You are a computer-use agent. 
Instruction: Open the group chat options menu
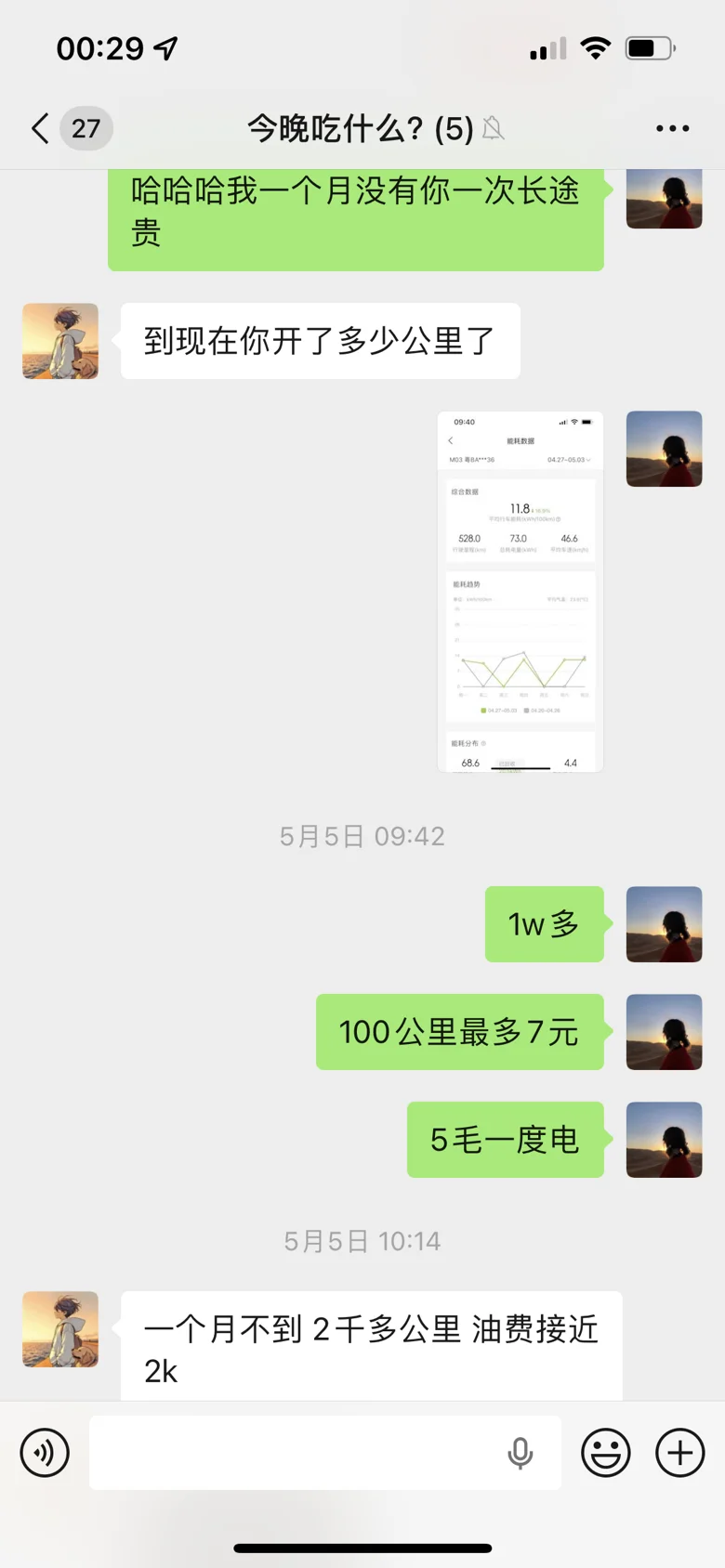[x=672, y=128]
